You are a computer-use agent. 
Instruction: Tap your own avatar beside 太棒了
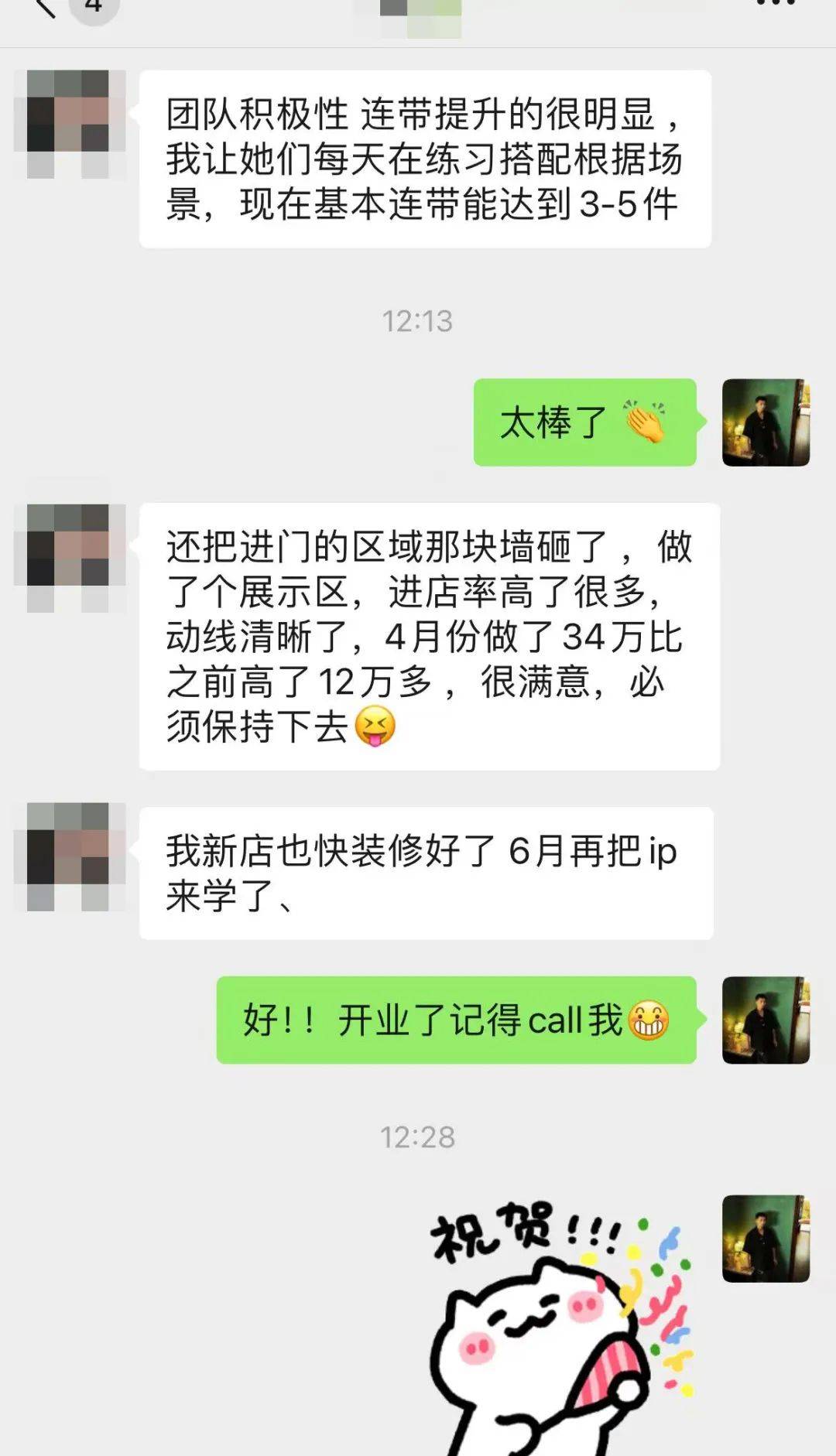pyautogui.click(x=766, y=422)
